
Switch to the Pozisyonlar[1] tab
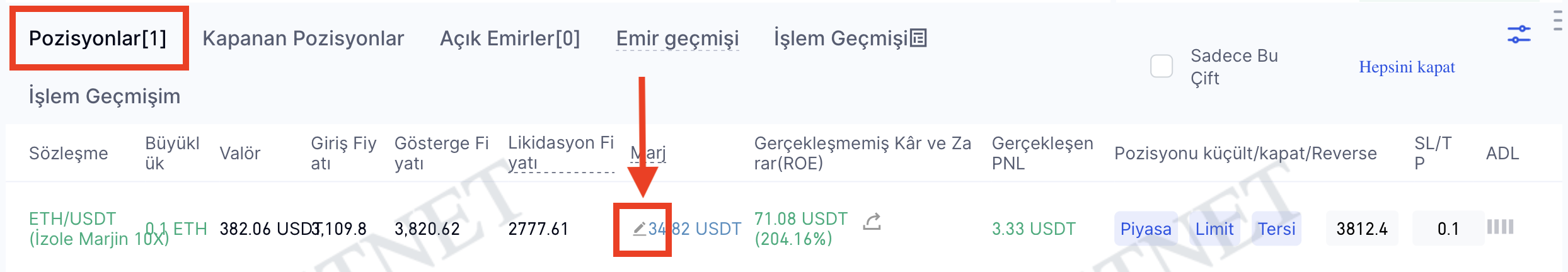[98, 38]
